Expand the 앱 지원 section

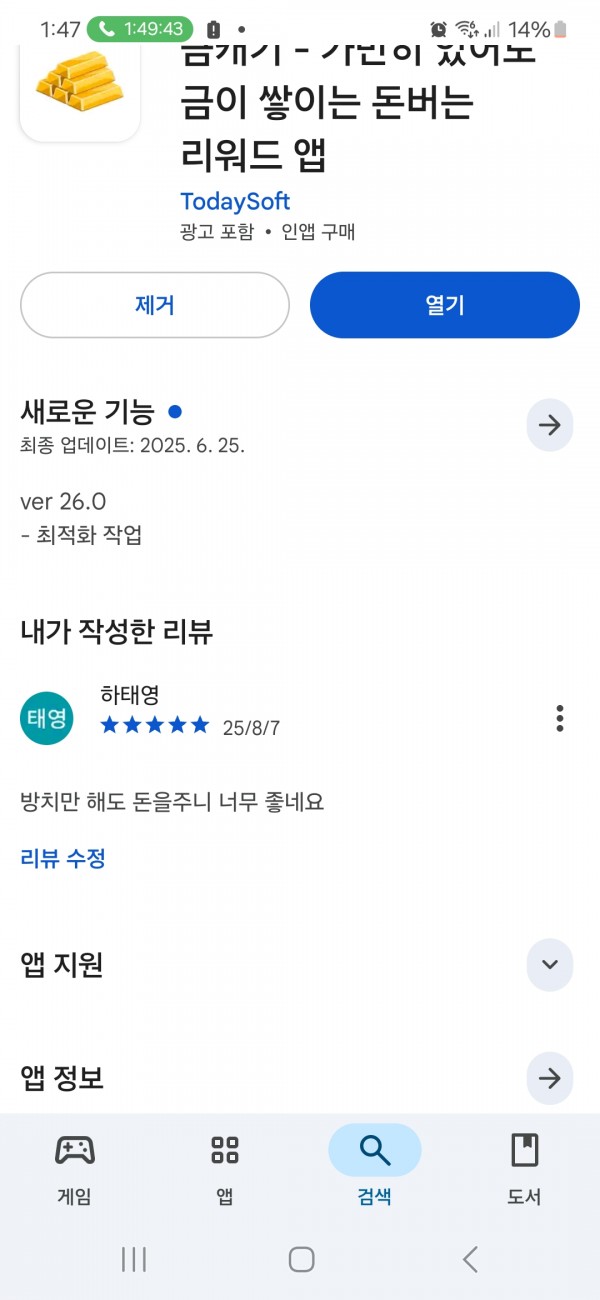click(550, 965)
